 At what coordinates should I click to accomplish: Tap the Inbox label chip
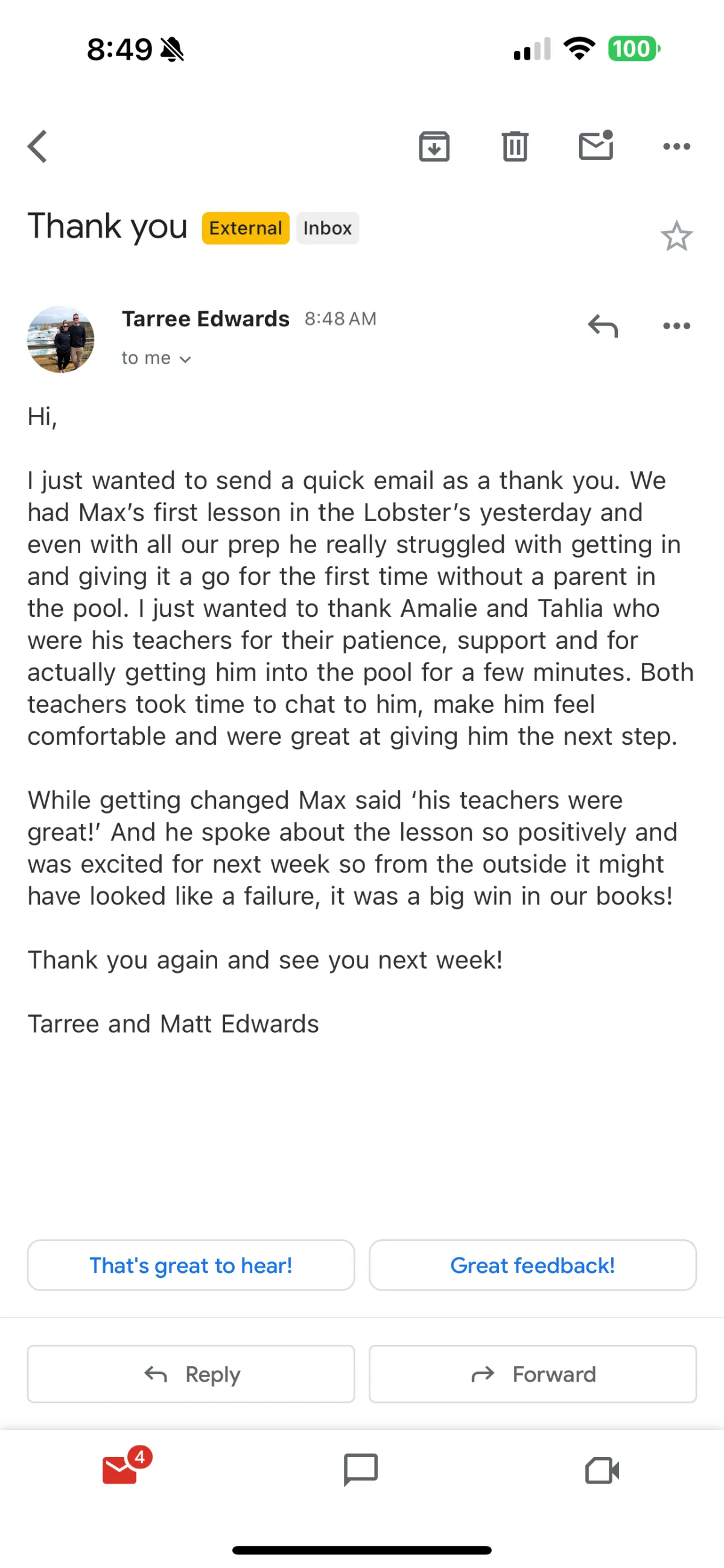click(328, 228)
